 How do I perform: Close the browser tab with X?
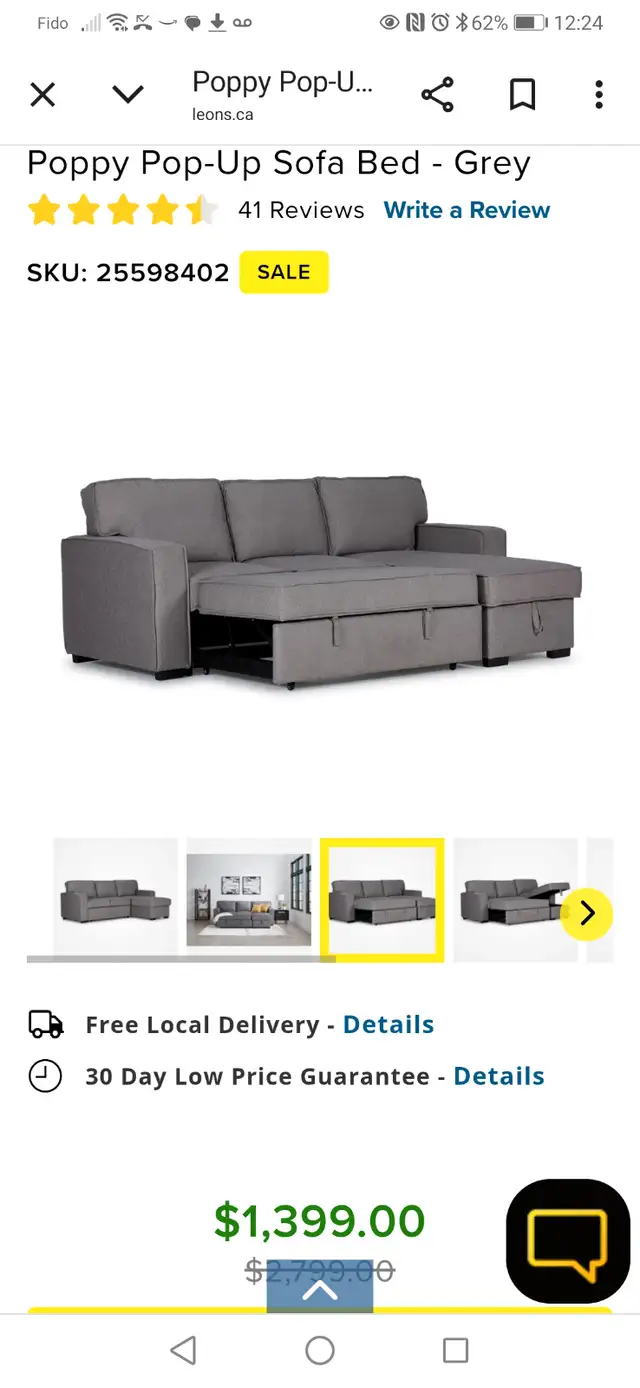click(42, 95)
